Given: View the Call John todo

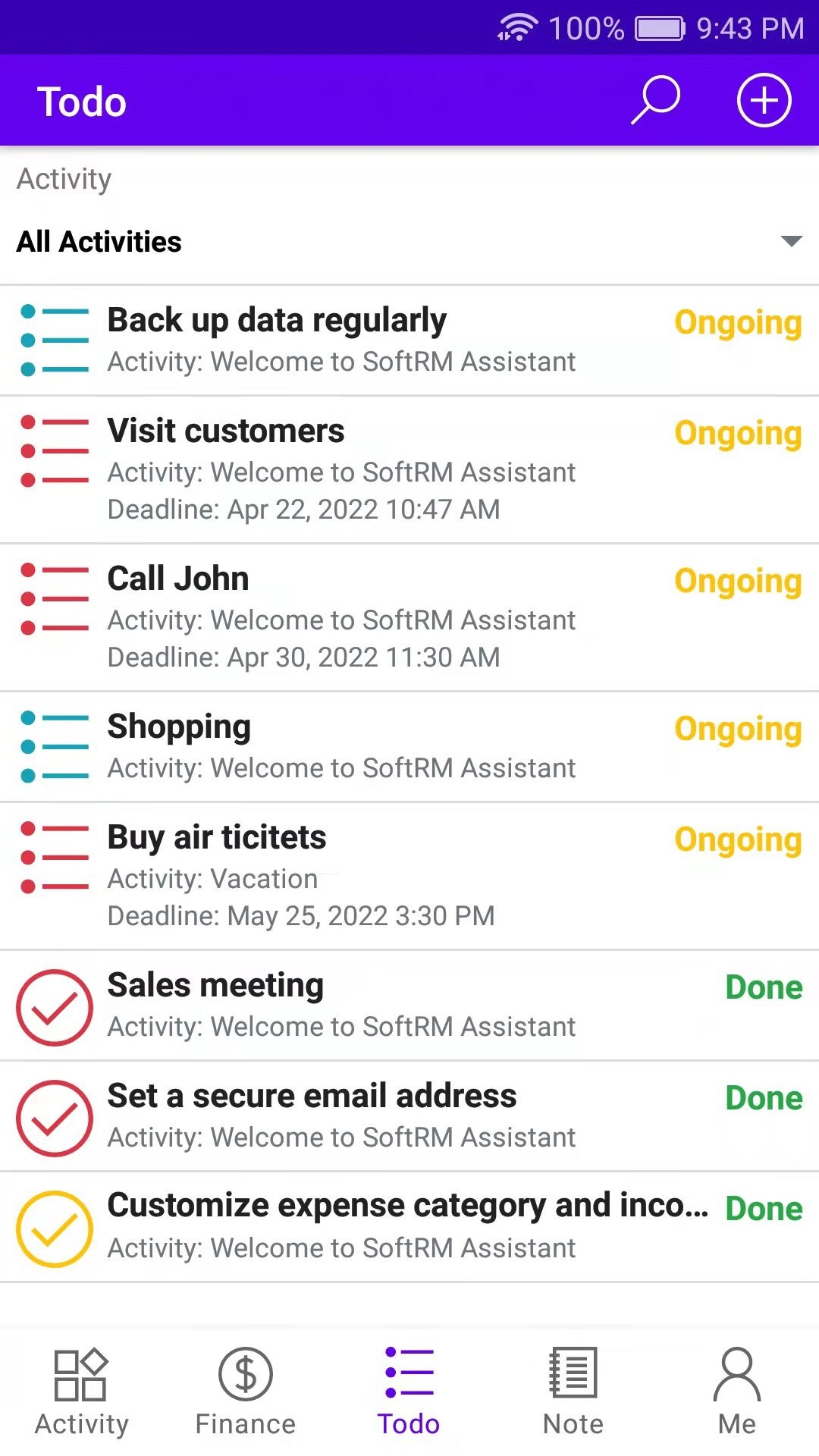Looking at the screenshot, I should (x=341, y=616).
